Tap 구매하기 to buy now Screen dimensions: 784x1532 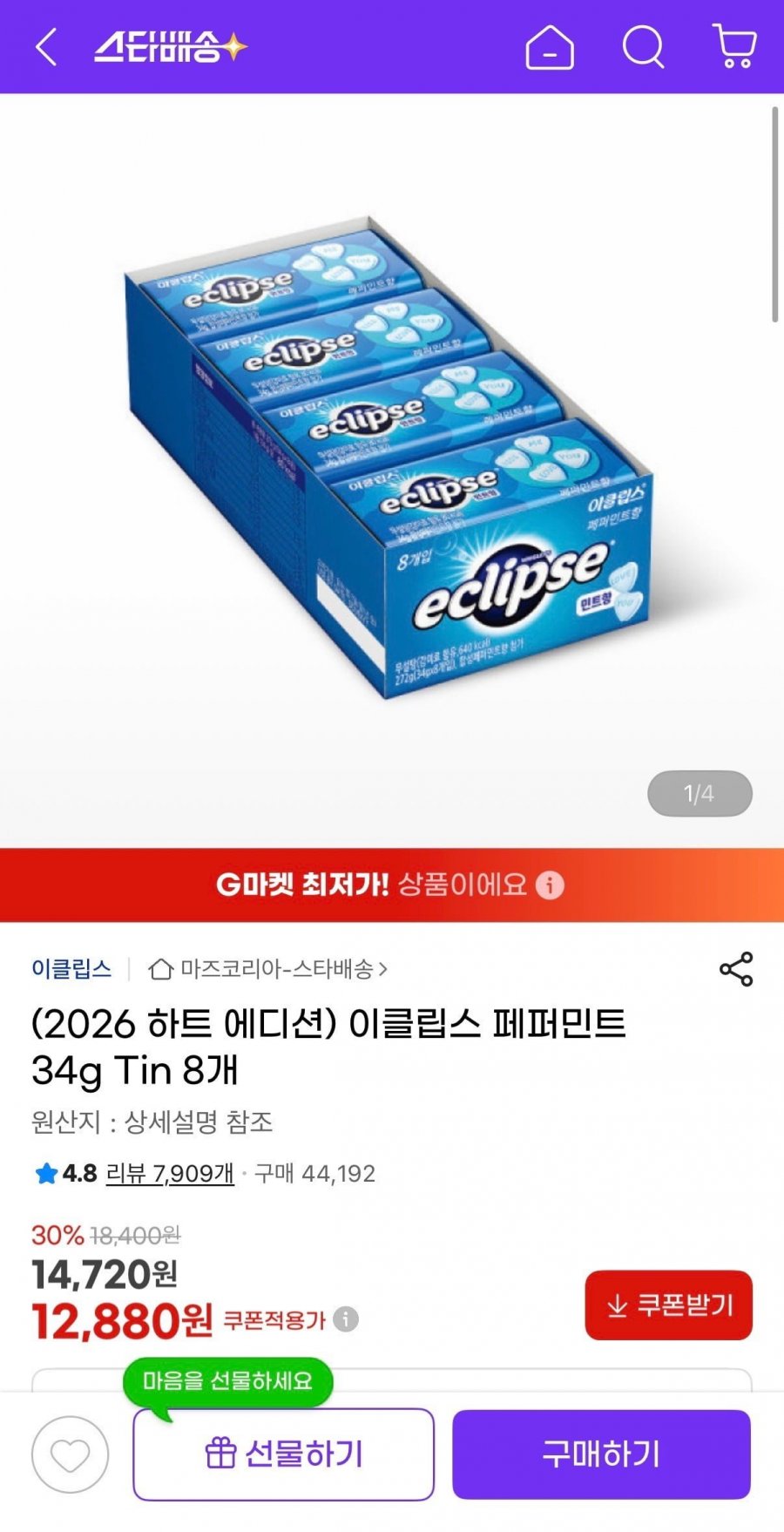tap(601, 1454)
